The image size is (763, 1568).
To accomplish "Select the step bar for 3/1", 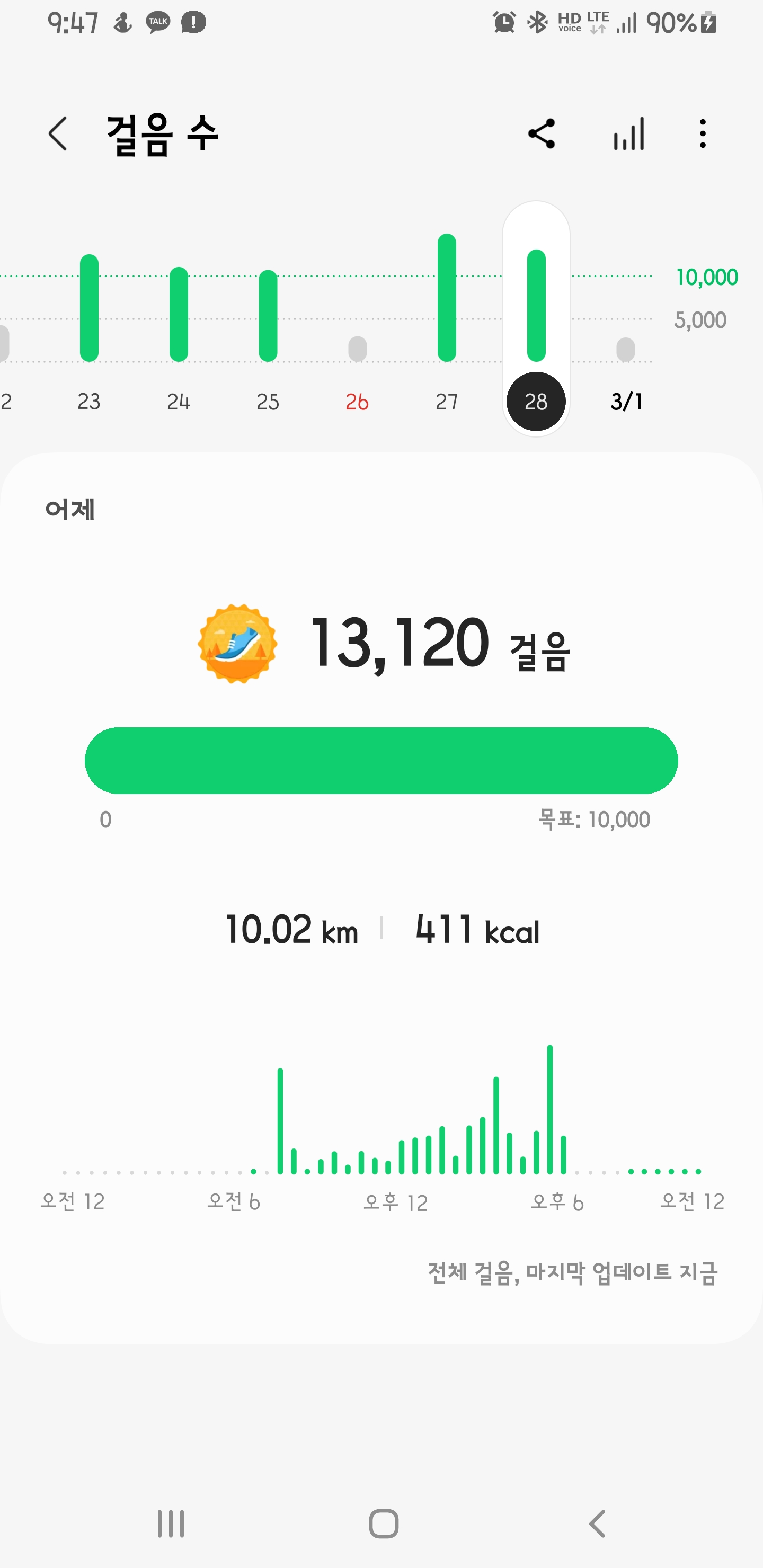I will (x=625, y=350).
